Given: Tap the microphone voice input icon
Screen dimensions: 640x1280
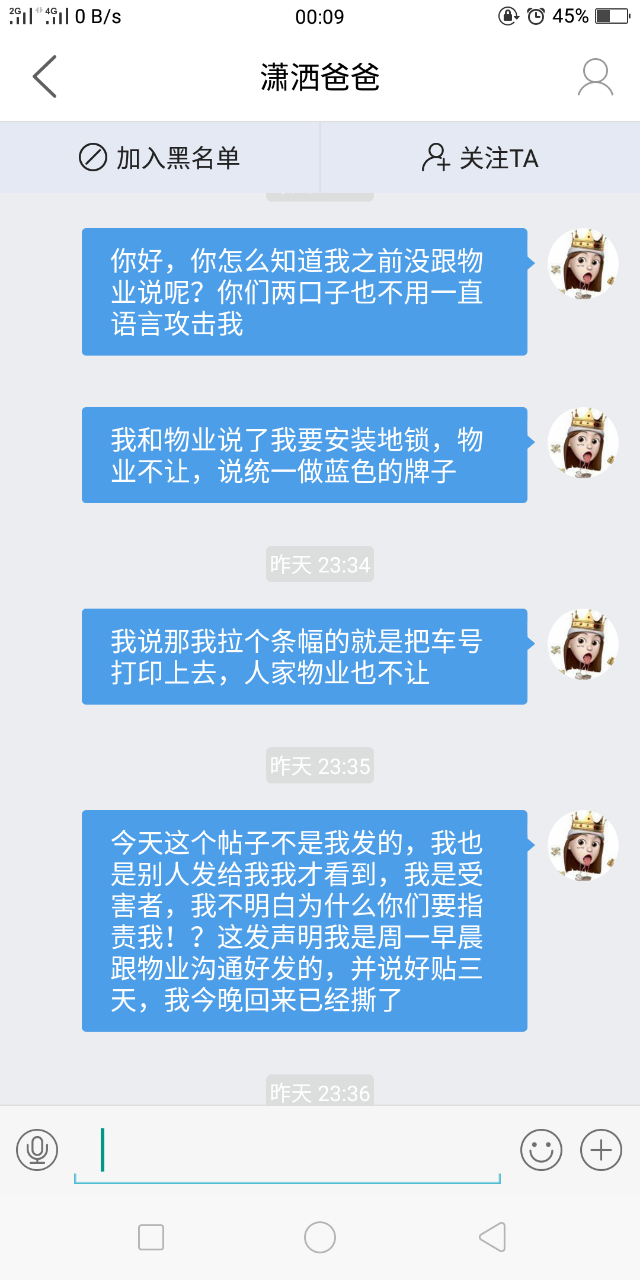Looking at the screenshot, I should 37,1150.
